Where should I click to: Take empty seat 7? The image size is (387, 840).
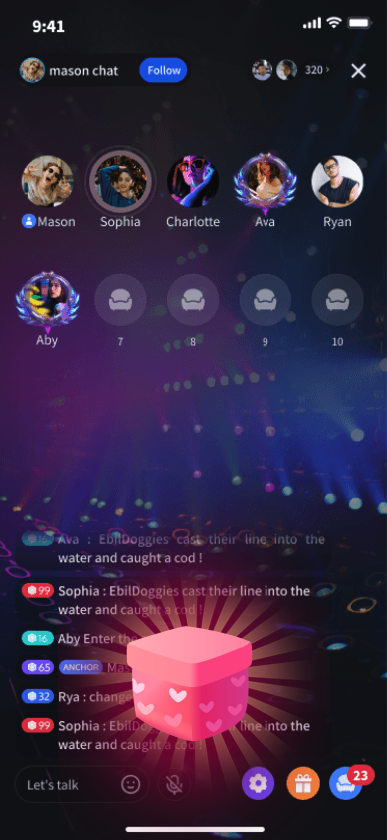click(x=121, y=300)
